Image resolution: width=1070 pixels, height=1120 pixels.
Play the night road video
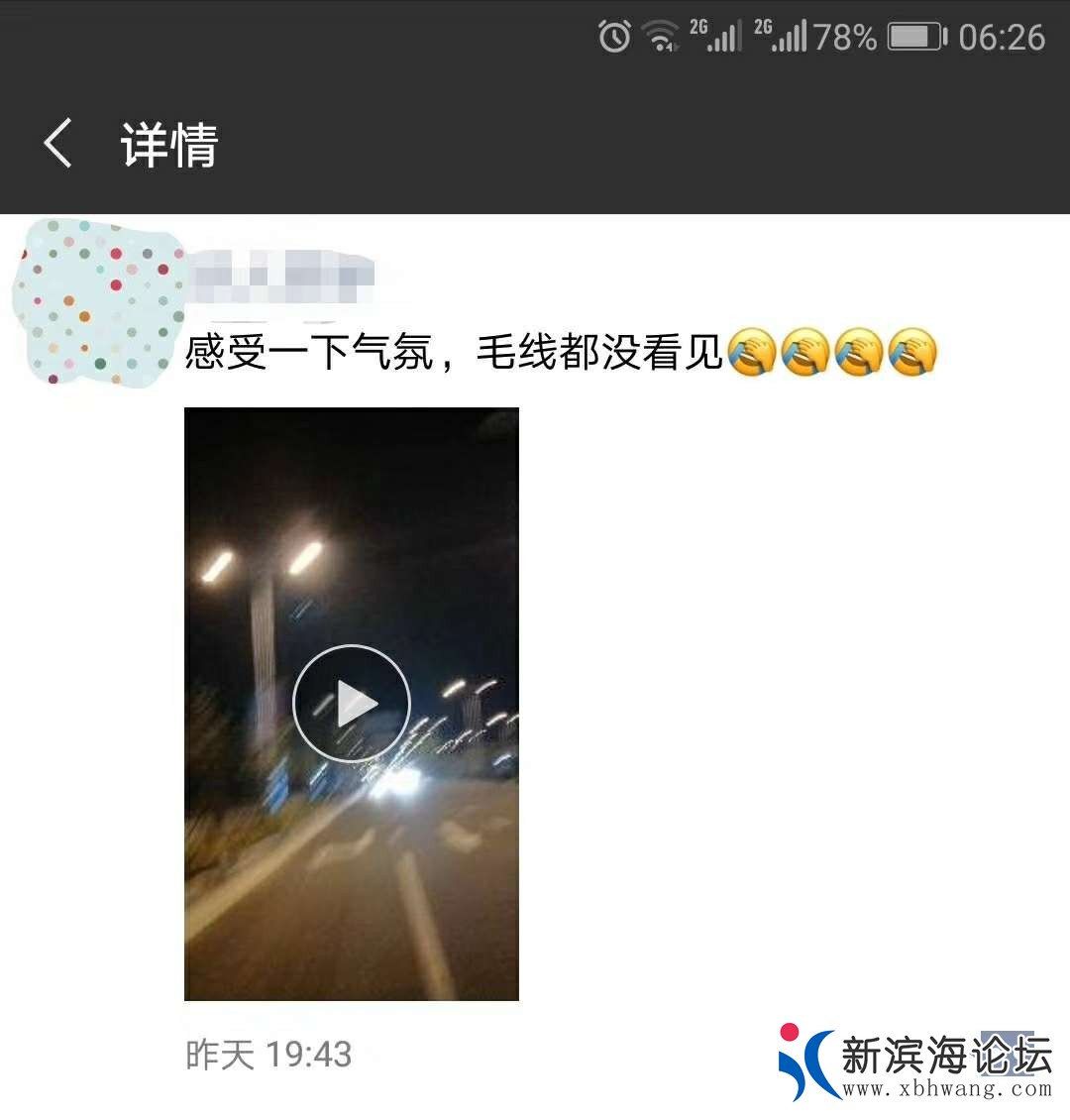352,704
